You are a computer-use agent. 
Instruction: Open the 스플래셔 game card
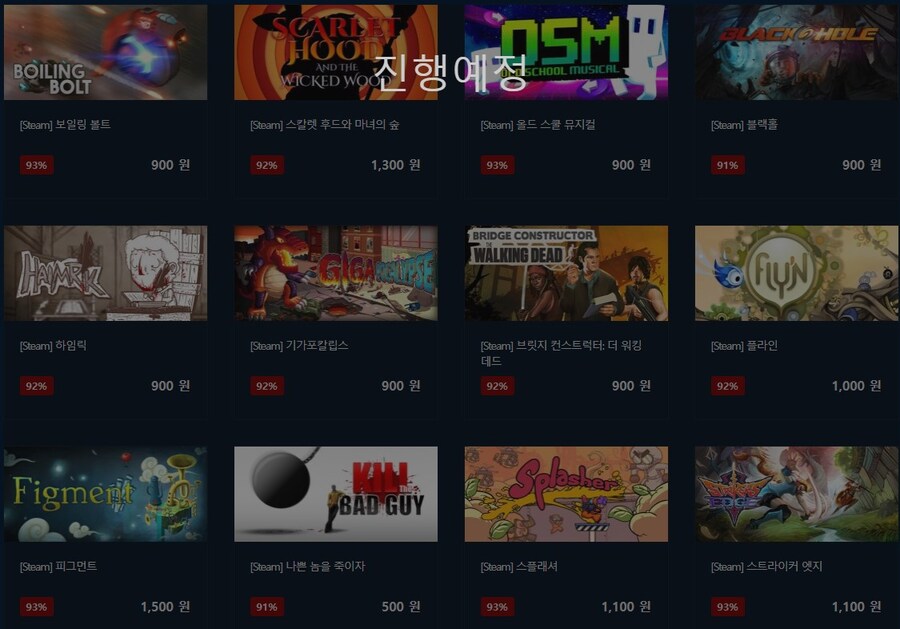[x=566, y=494]
